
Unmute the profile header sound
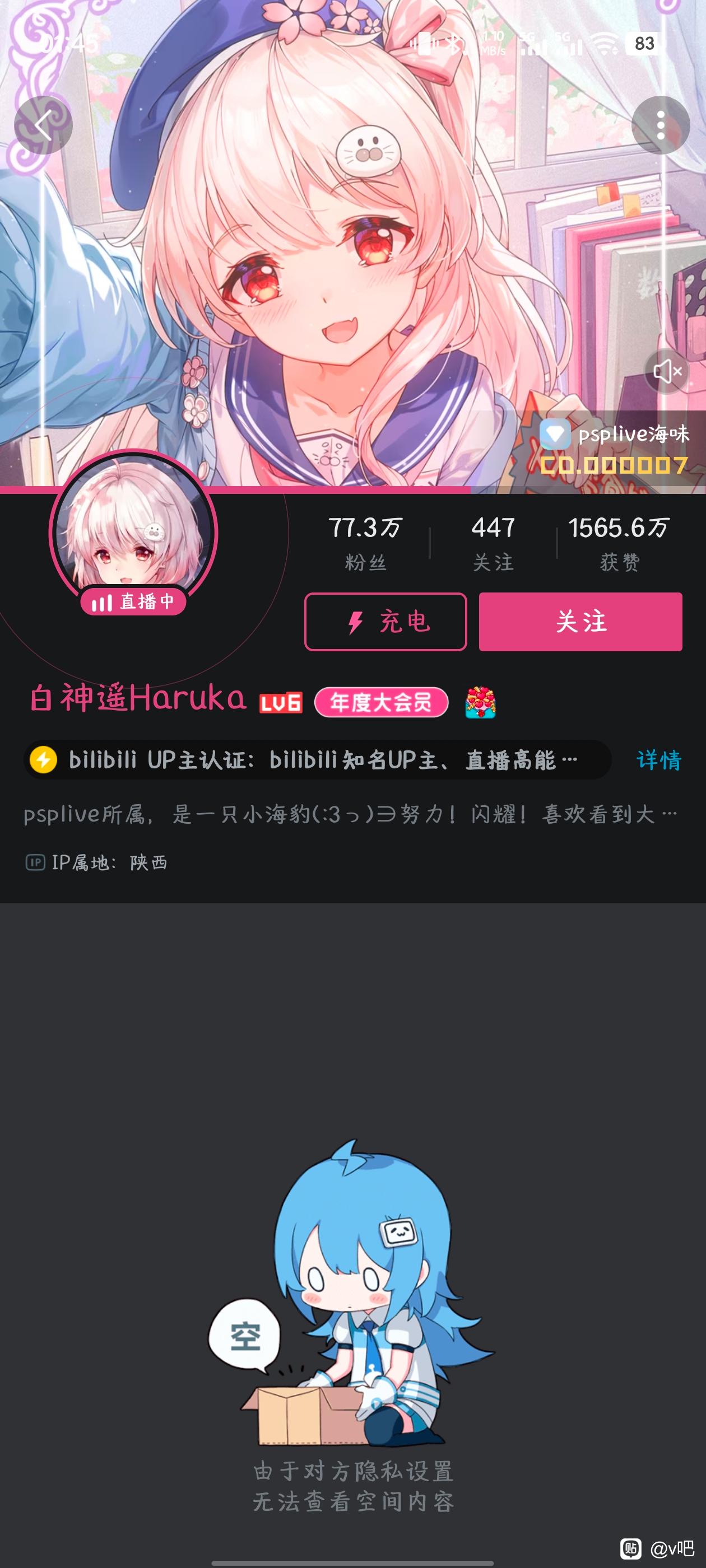click(x=667, y=371)
